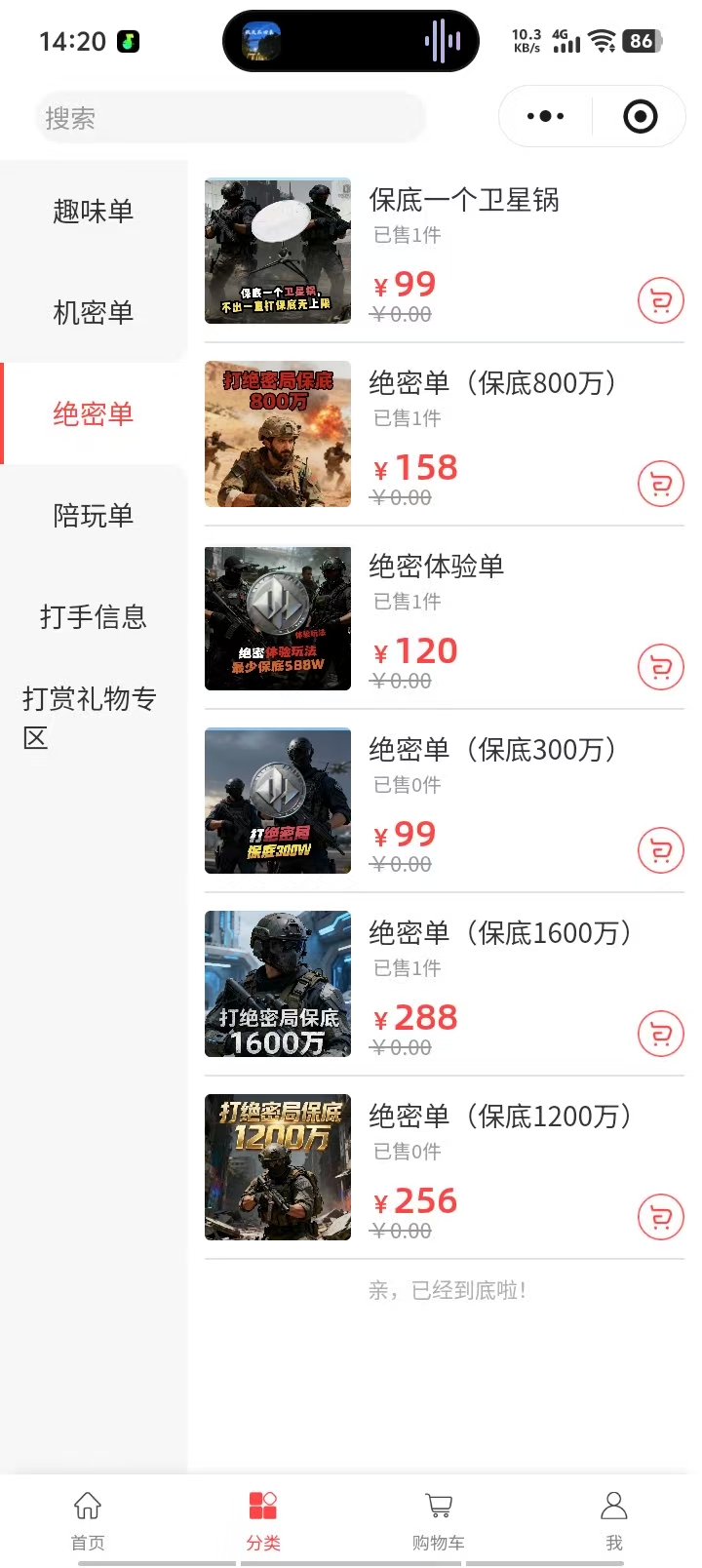The width and height of the screenshot is (702, 1568).
Task: Add 绝密单（保底1600万）to cart
Action: pos(660,1035)
